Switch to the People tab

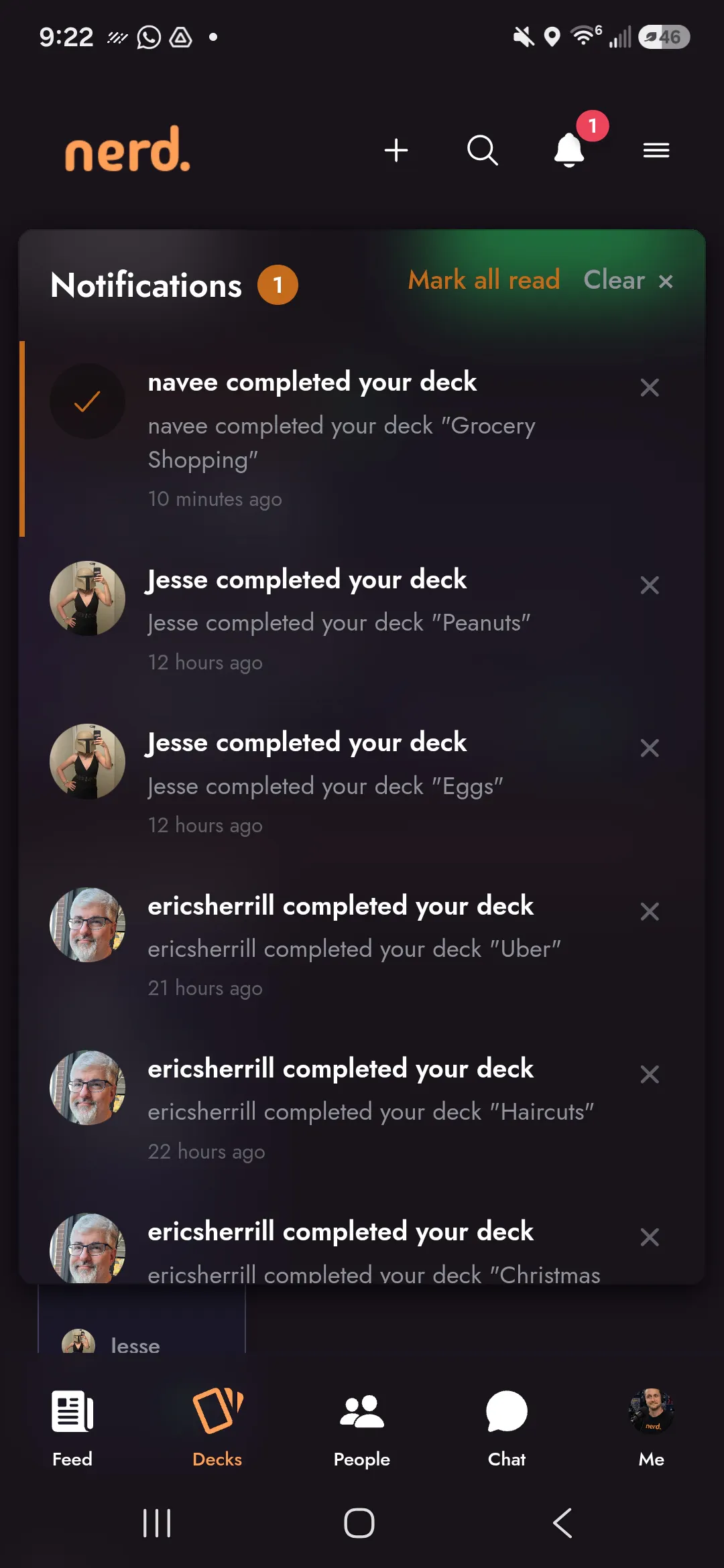[x=362, y=1429]
